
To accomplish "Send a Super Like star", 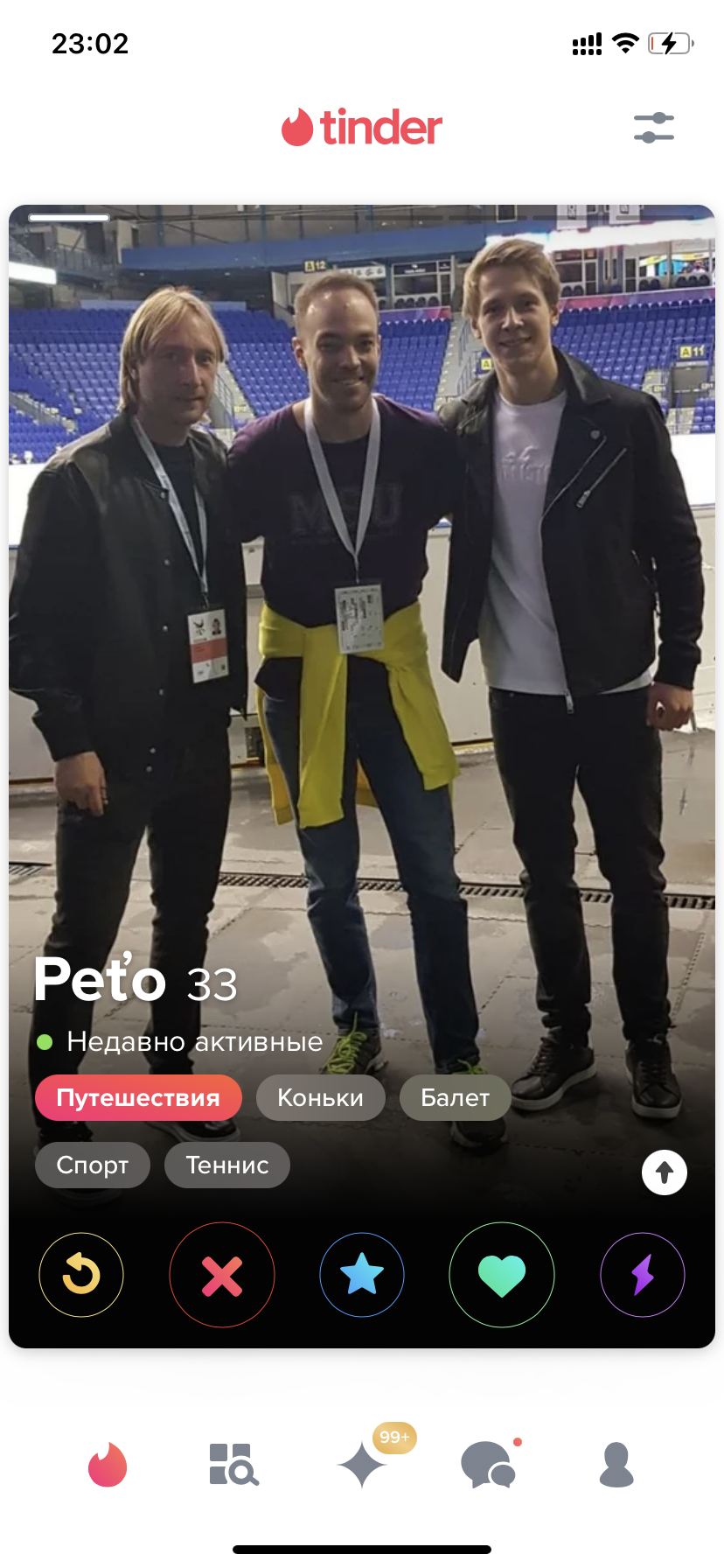I will pyautogui.click(x=362, y=1275).
